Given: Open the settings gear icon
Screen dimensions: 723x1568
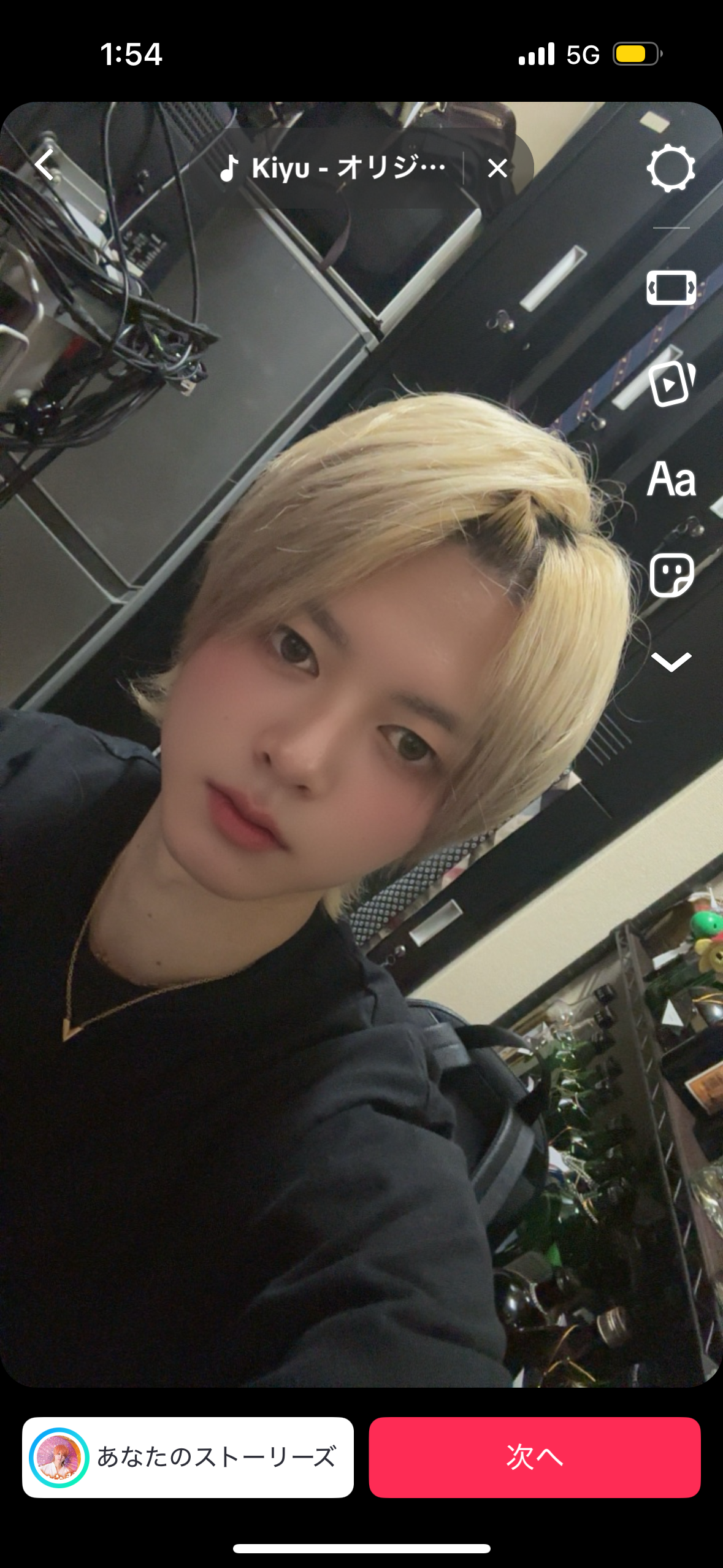Looking at the screenshot, I should (670, 168).
